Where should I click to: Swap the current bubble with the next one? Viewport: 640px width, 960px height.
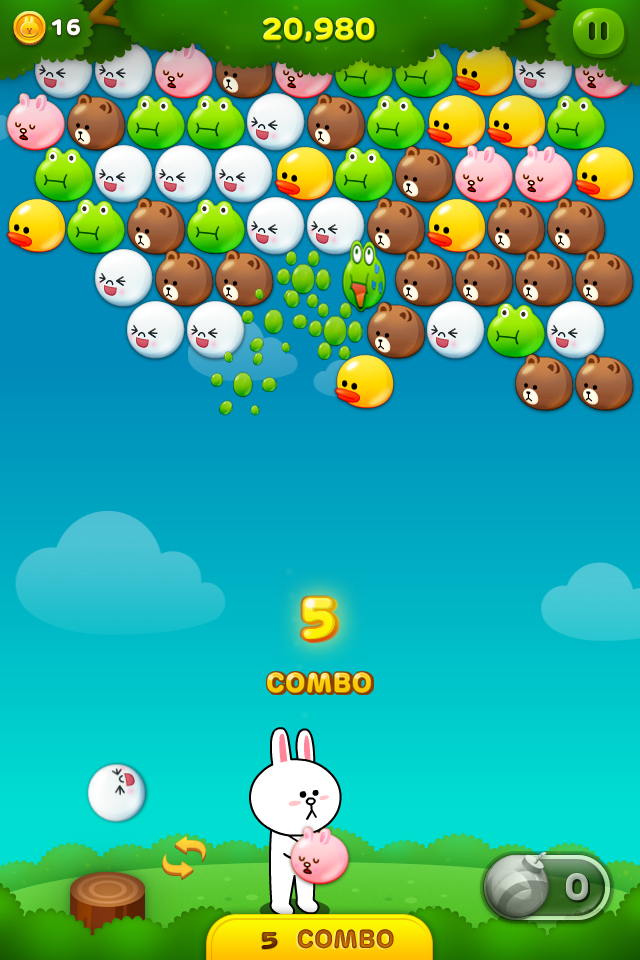(x=184, y=857)
